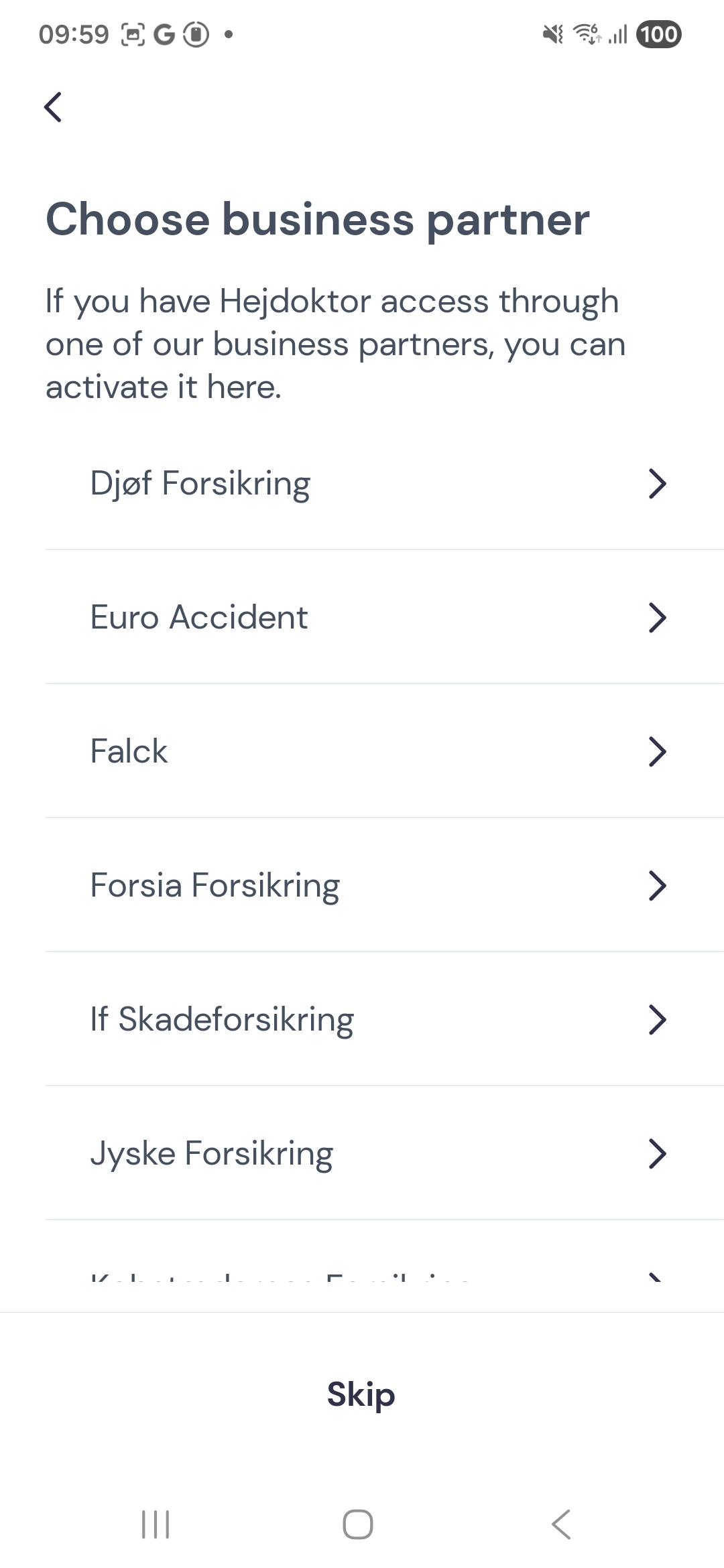The image size is (724, 1568).
Task: Choose If Skadeforsikring partner
Action: [x=268, y=1019]
